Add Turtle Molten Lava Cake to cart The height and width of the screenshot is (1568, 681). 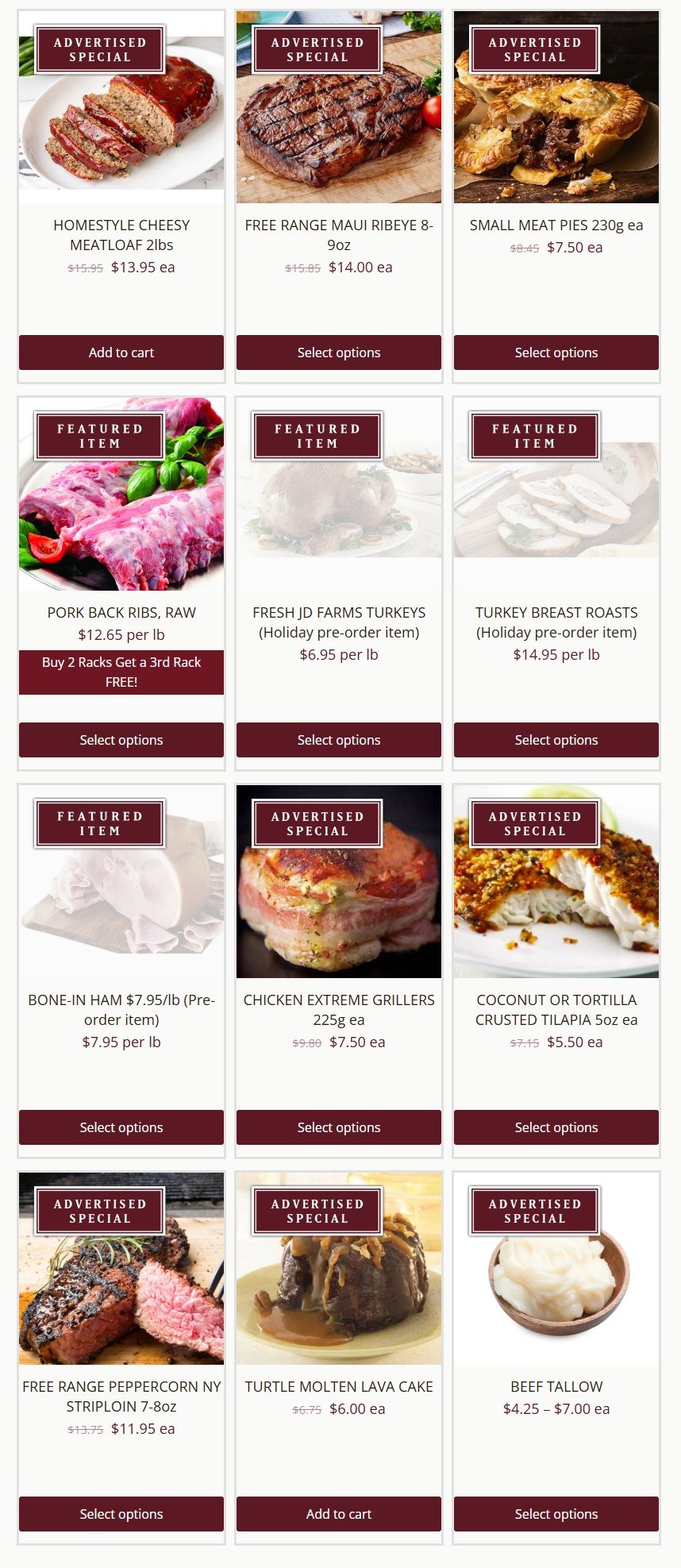(x=338, y=1514)
